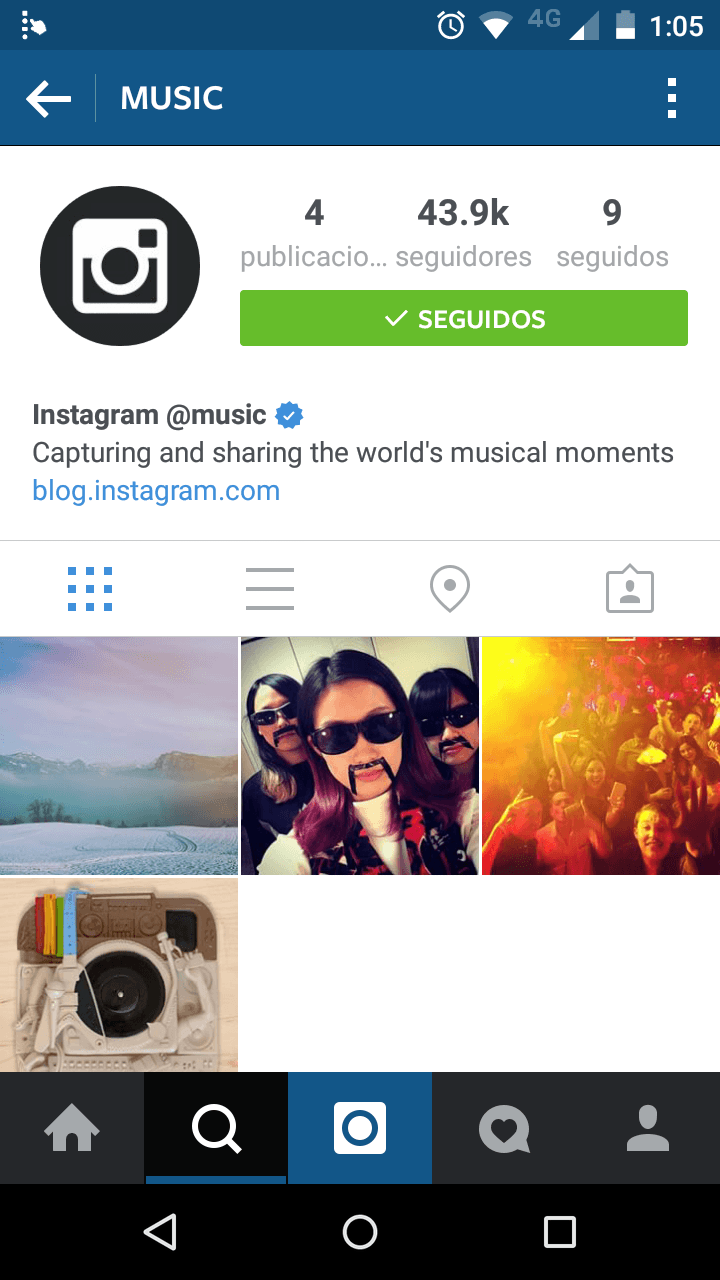The height and width of the screenshot is (1280, 720).
Task: Open the three-dot overflow menu
Action: (672, 98)
